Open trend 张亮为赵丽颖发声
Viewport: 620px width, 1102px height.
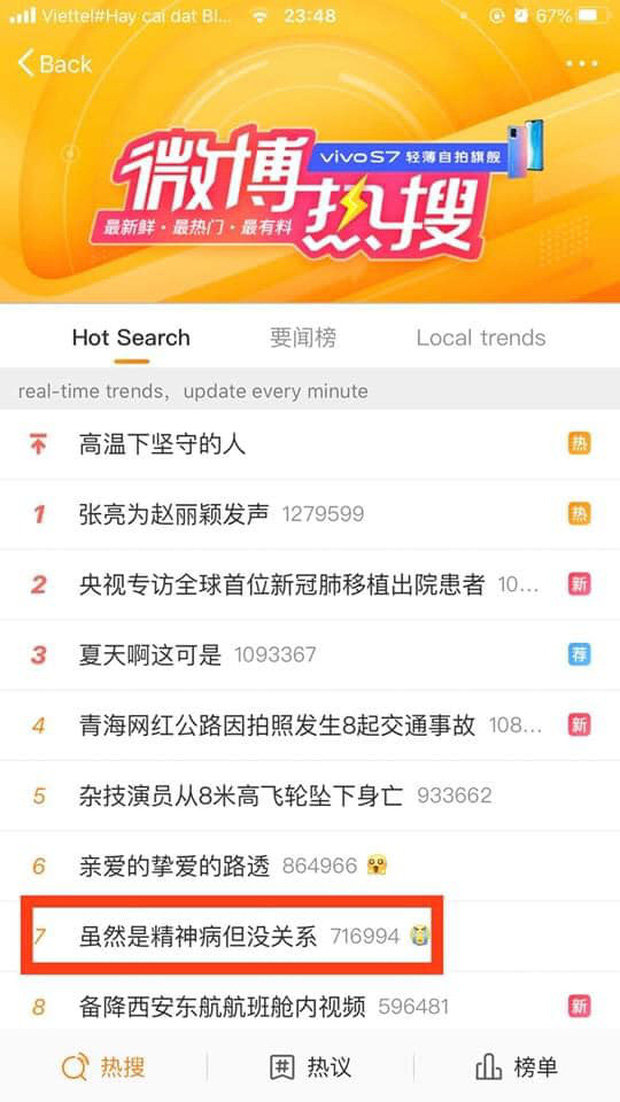tap(174, 514)
